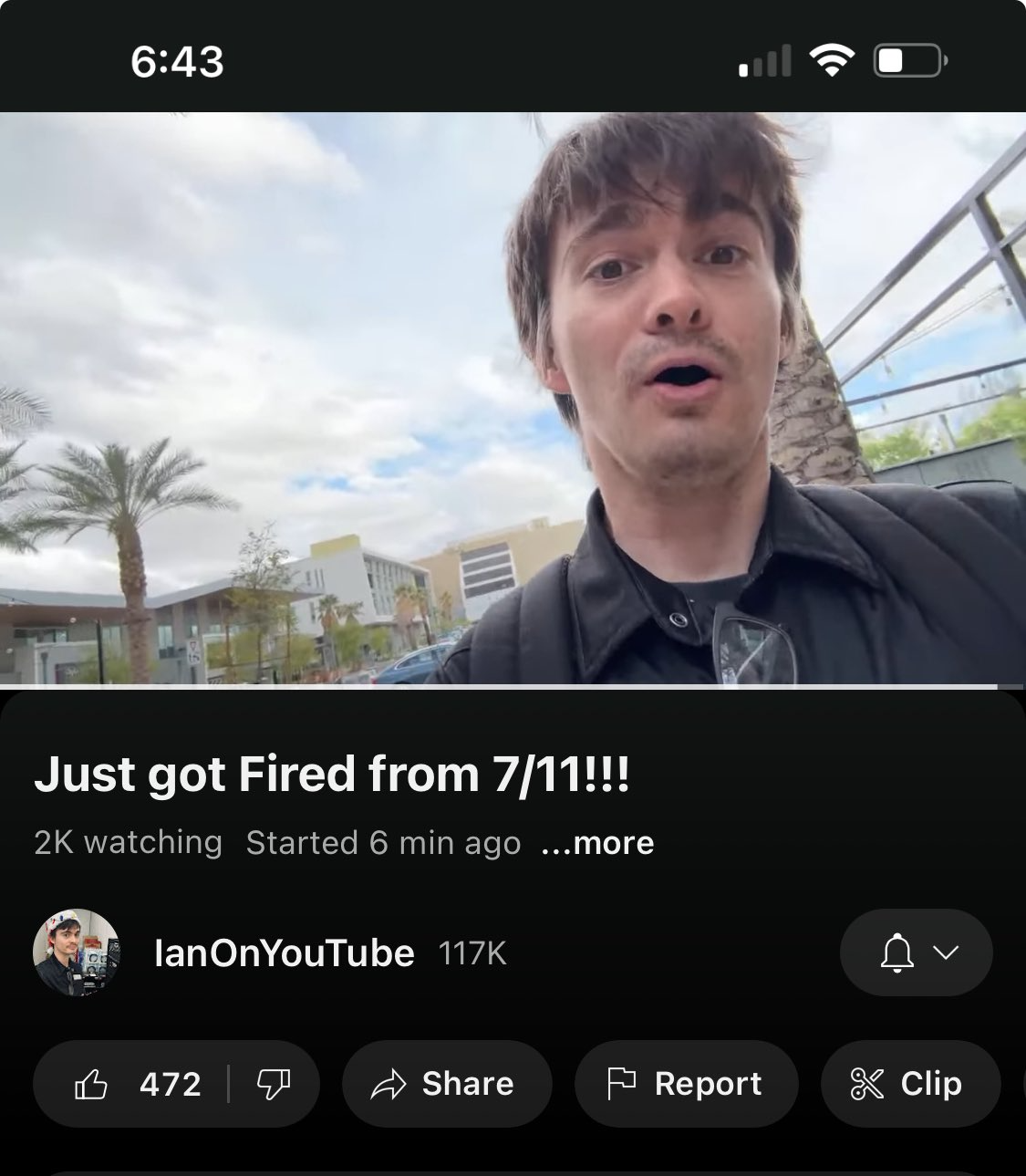The height and width of the screenshot is (1176, 1026).
Task: Open the notification bell dropdown
Action: tap(916, 952)
